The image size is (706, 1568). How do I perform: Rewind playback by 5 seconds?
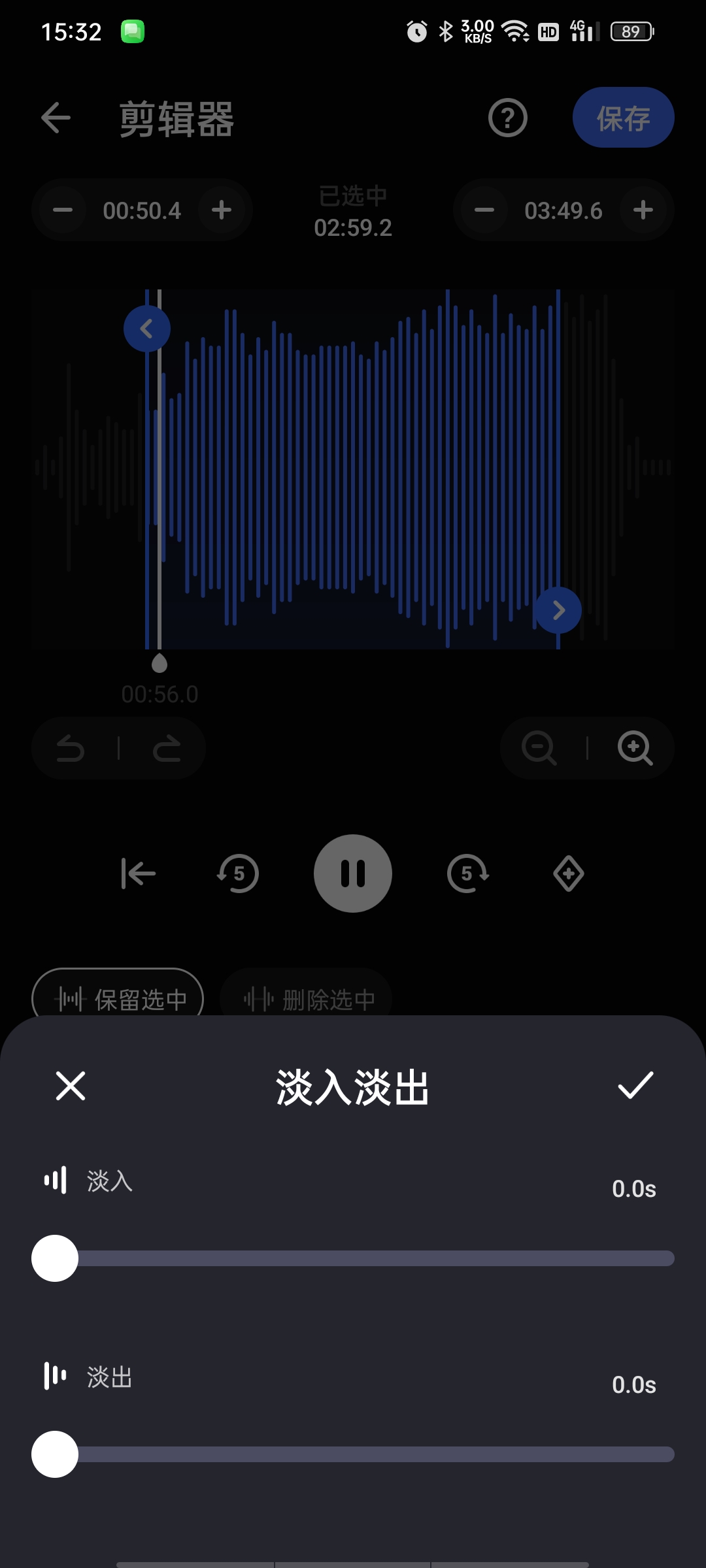point(238,874)
